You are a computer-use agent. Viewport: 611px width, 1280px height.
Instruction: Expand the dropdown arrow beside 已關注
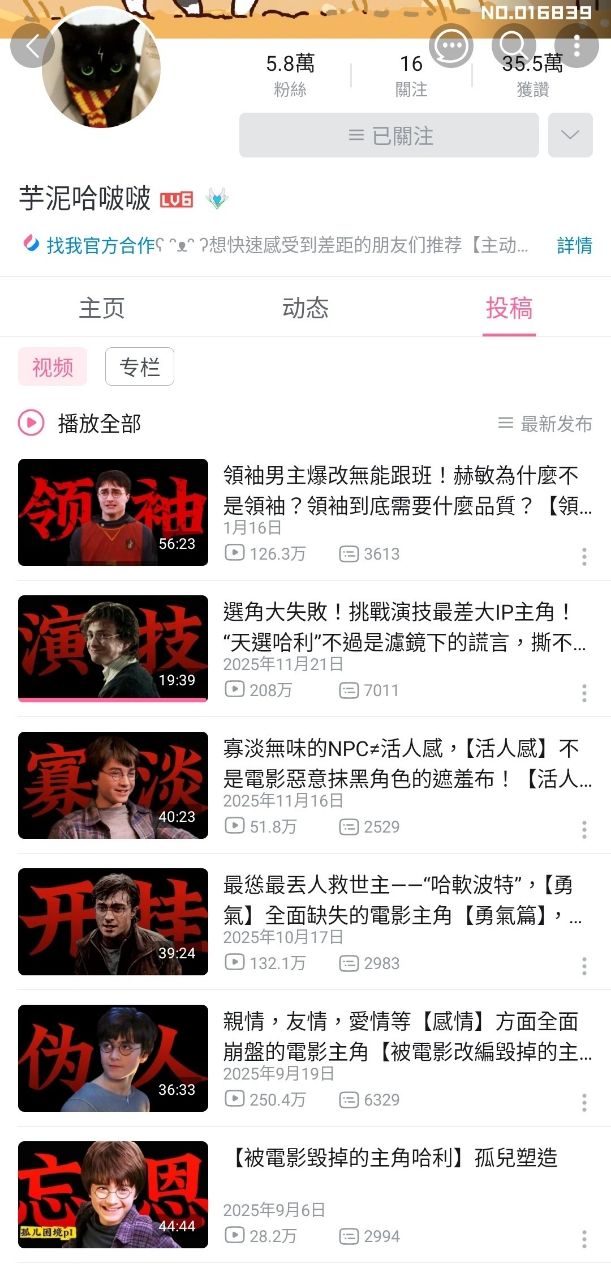[x=570, y=135]
